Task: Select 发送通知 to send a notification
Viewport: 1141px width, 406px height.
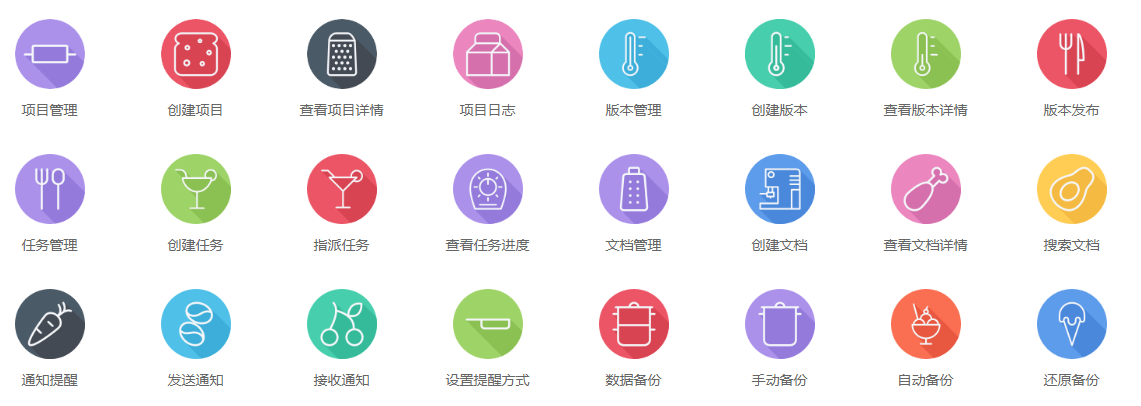Action: (196, 324)
